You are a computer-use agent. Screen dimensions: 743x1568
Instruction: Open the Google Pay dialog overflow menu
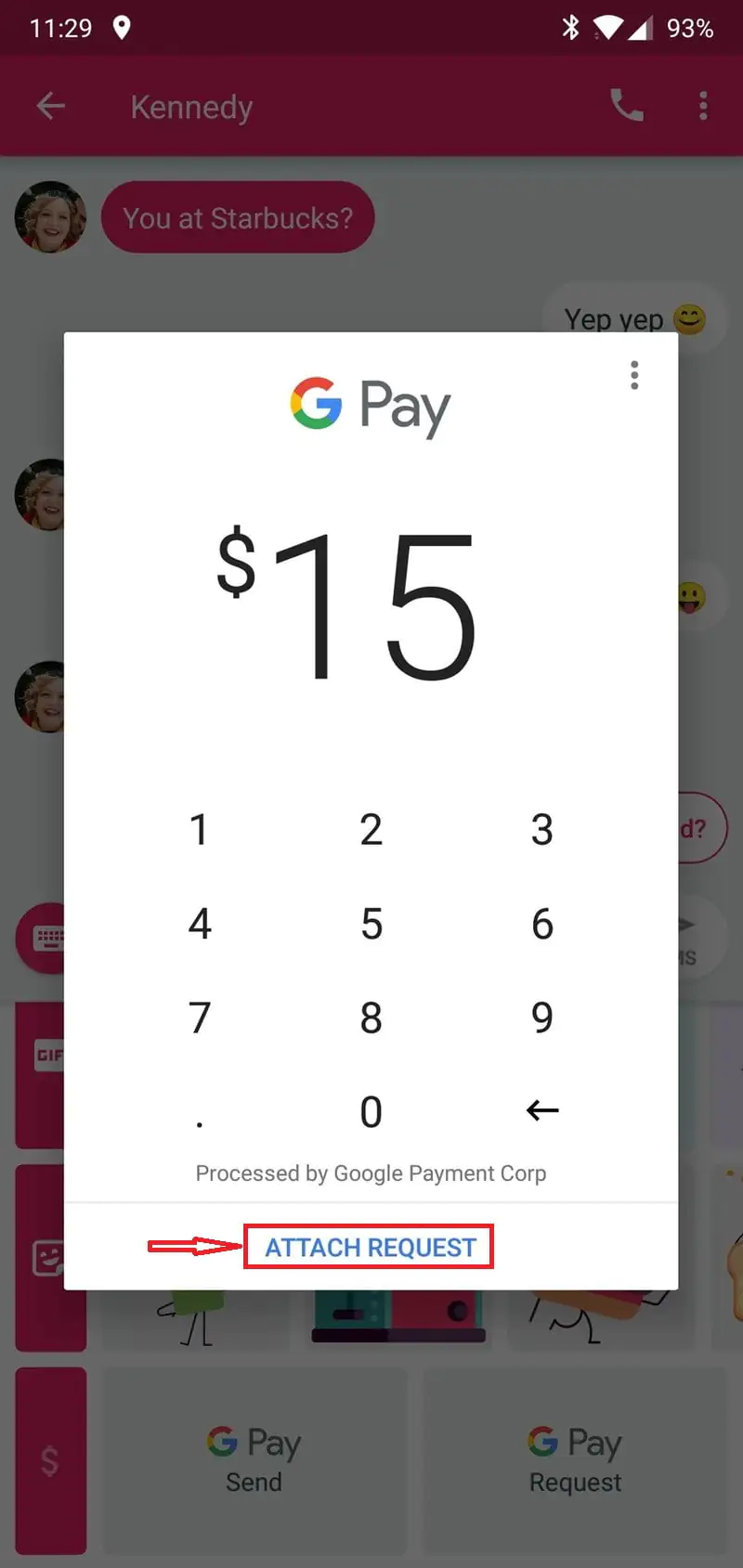point(634,375)
